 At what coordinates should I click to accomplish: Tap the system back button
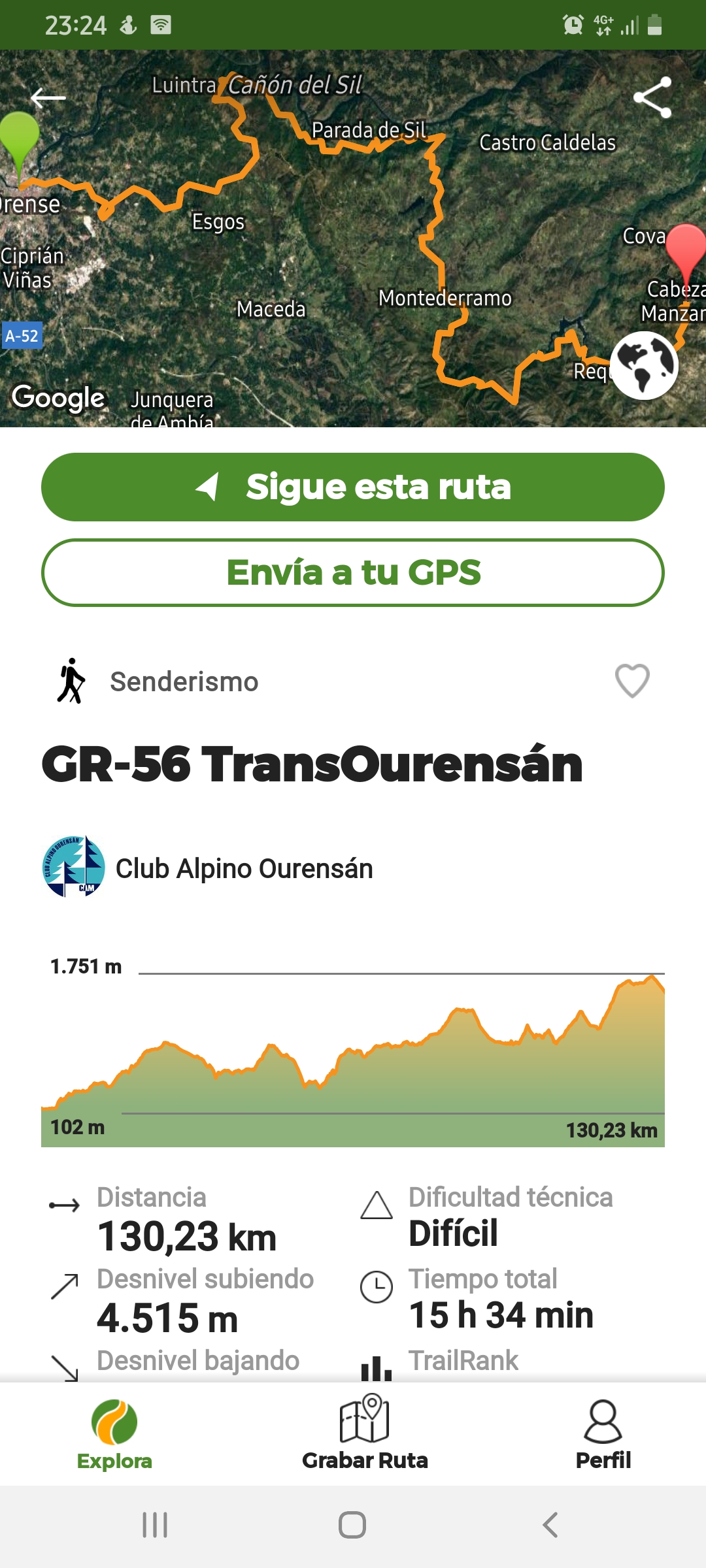click(550, 1525)
